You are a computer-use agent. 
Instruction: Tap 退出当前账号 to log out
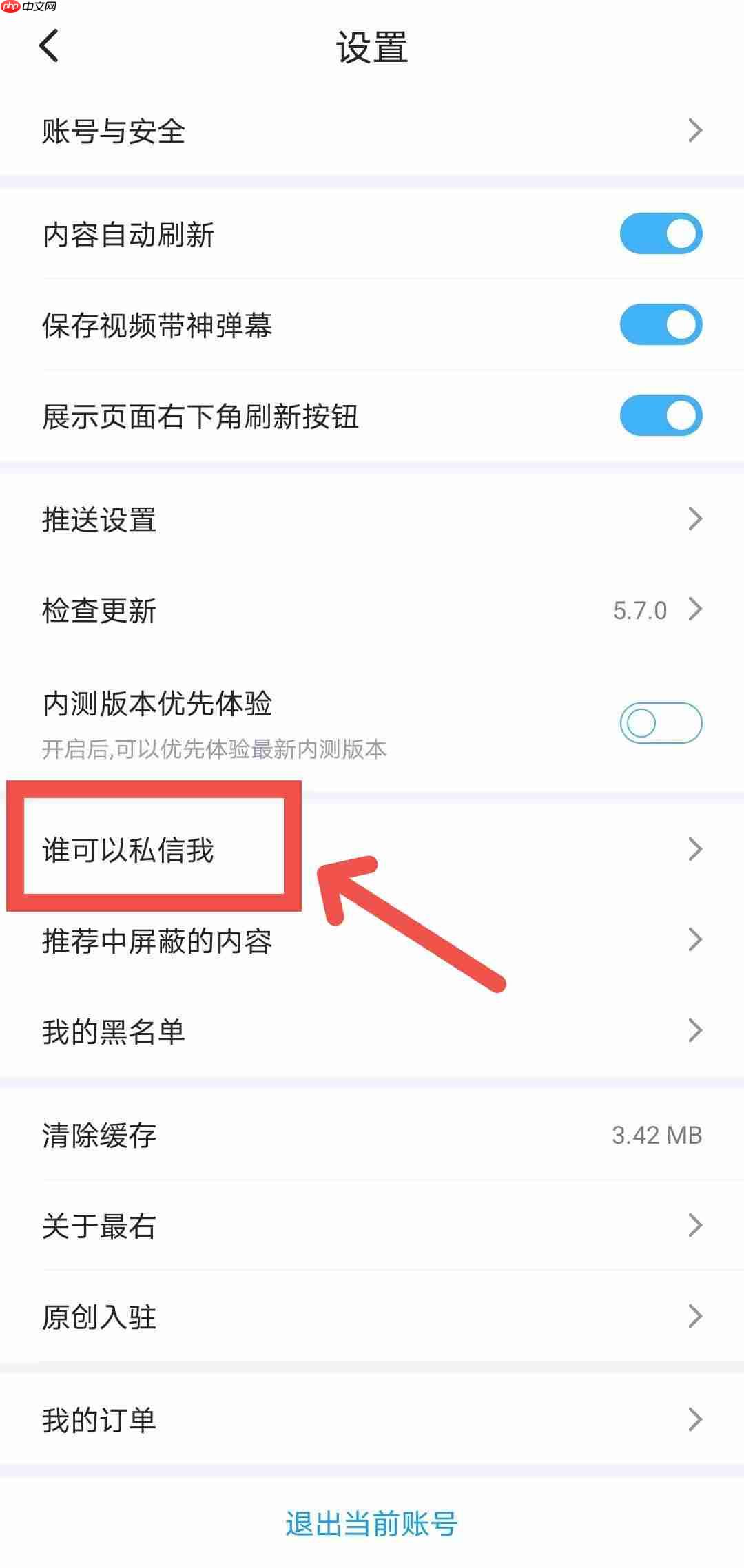tap(372, 1523)
